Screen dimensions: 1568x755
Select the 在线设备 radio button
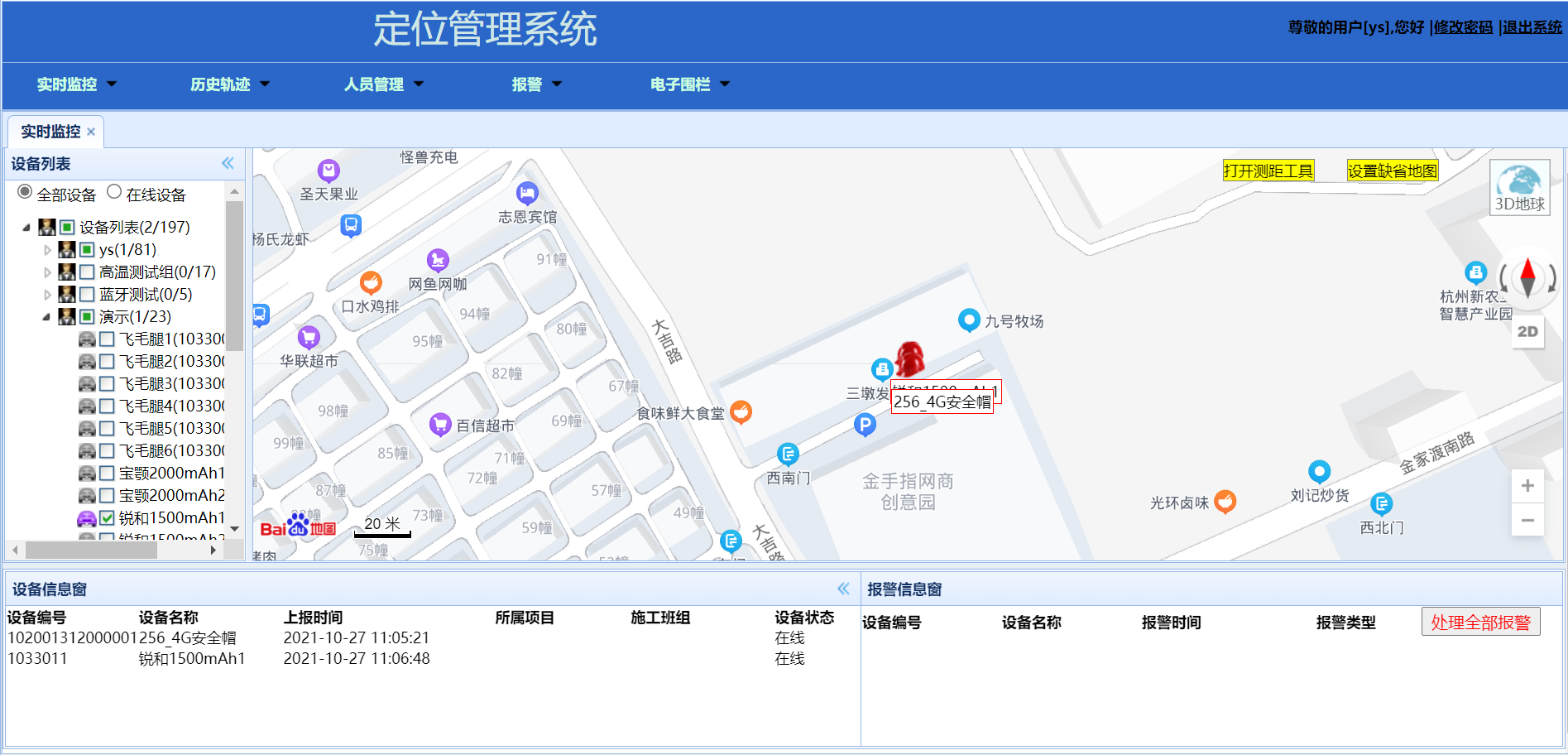coord(115,192)
